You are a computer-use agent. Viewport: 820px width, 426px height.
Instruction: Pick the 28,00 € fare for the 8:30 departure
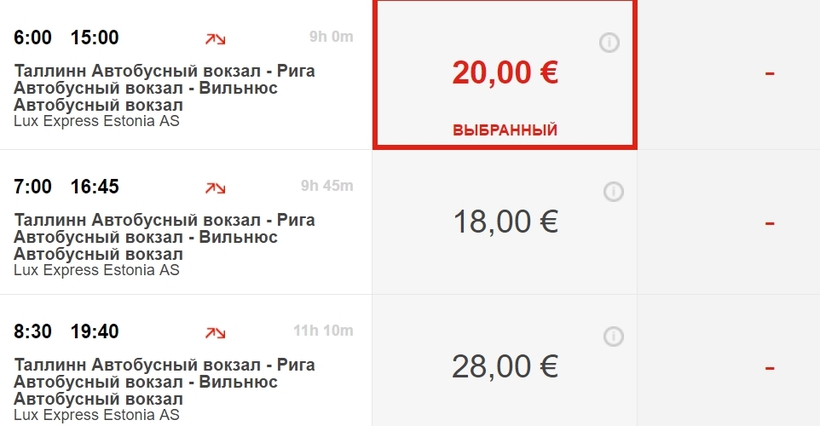click(505, 367)
